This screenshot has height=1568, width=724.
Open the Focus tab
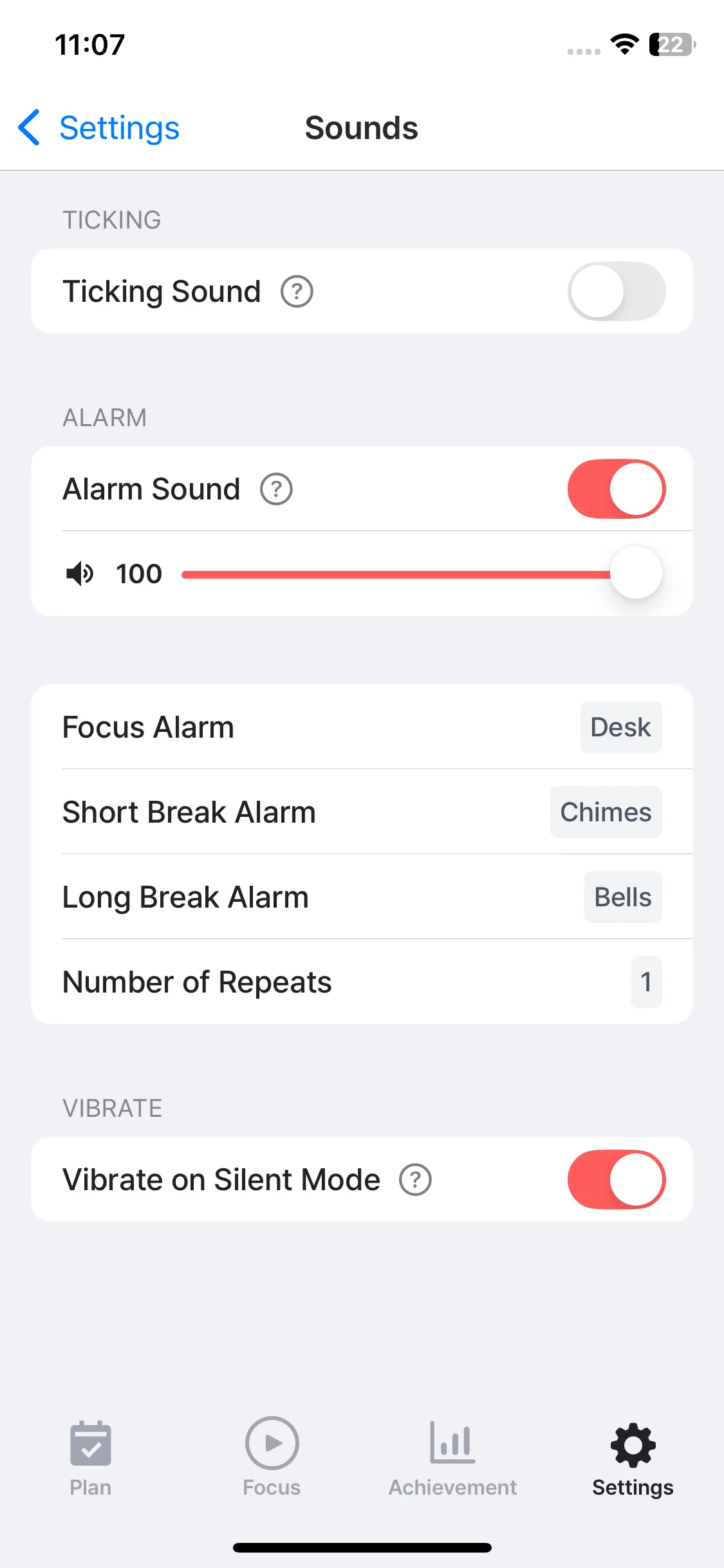tap(272, 1457)
